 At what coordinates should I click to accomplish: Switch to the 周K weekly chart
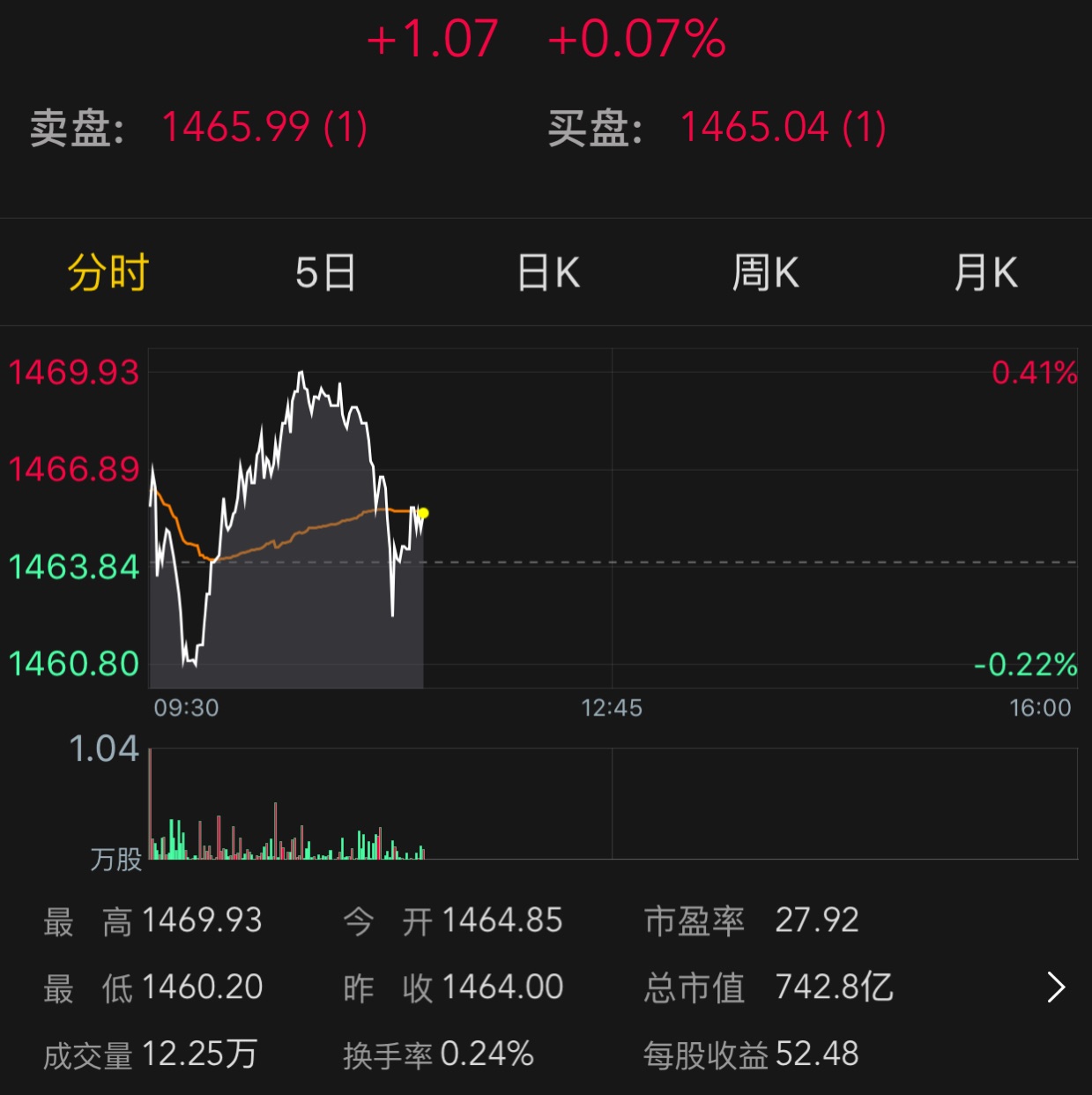coord(766,272)
